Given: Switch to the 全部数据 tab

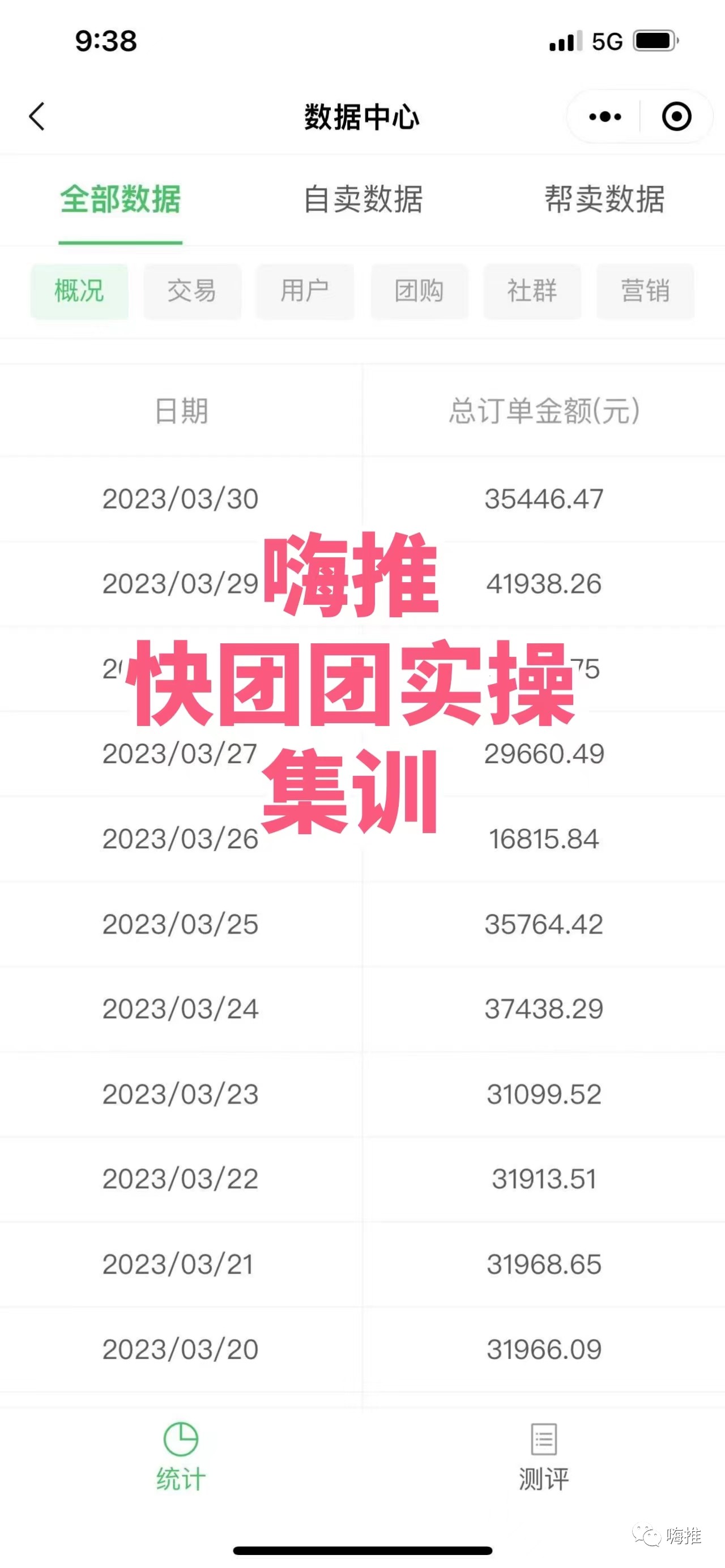Looking at the screenshot, I should (x=121, y=200).
